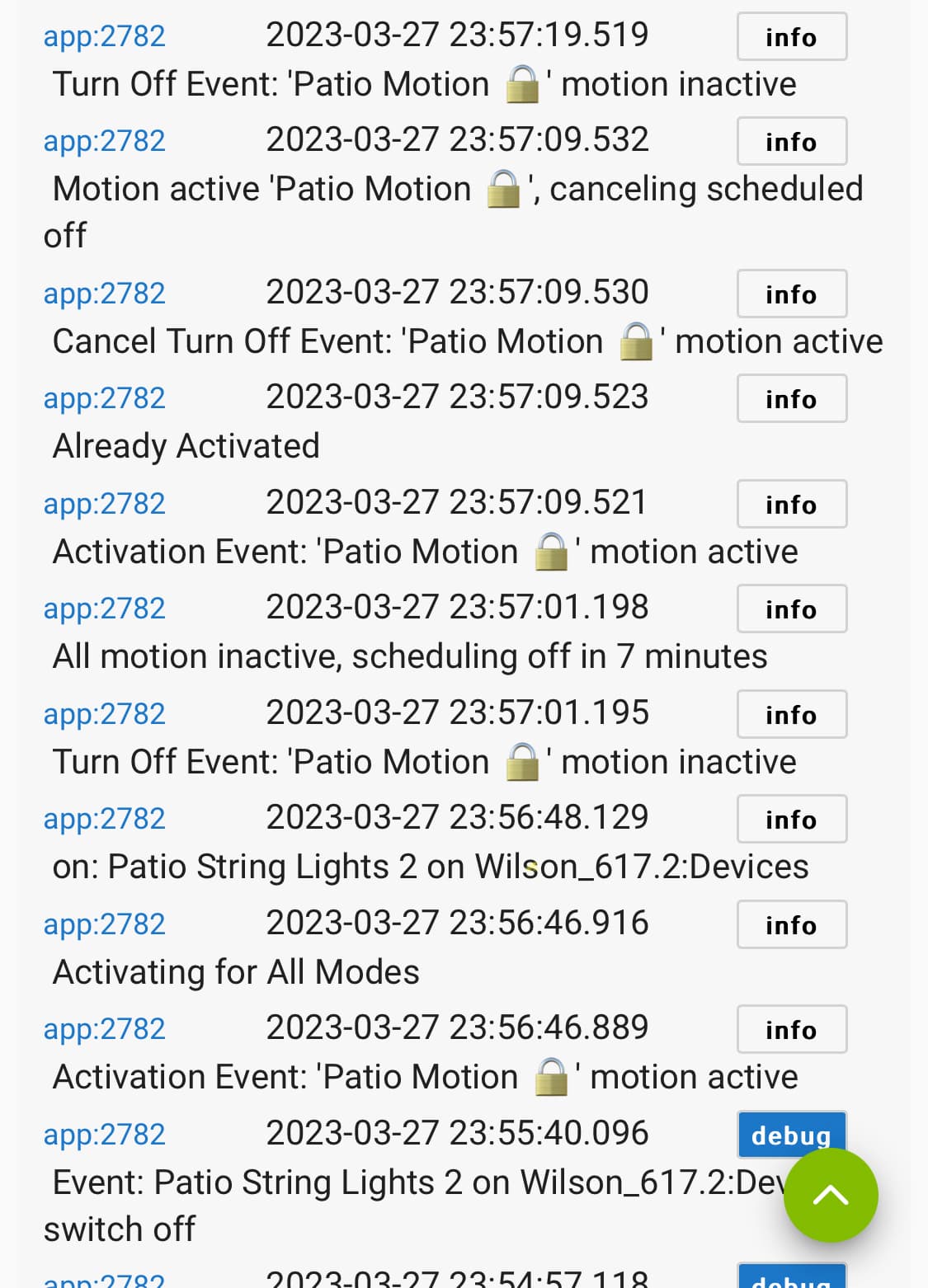This screenshot has height=1288, width=928.
Task: Open app:2782 link at 23:57:09.521
Action: click(104, 504)
